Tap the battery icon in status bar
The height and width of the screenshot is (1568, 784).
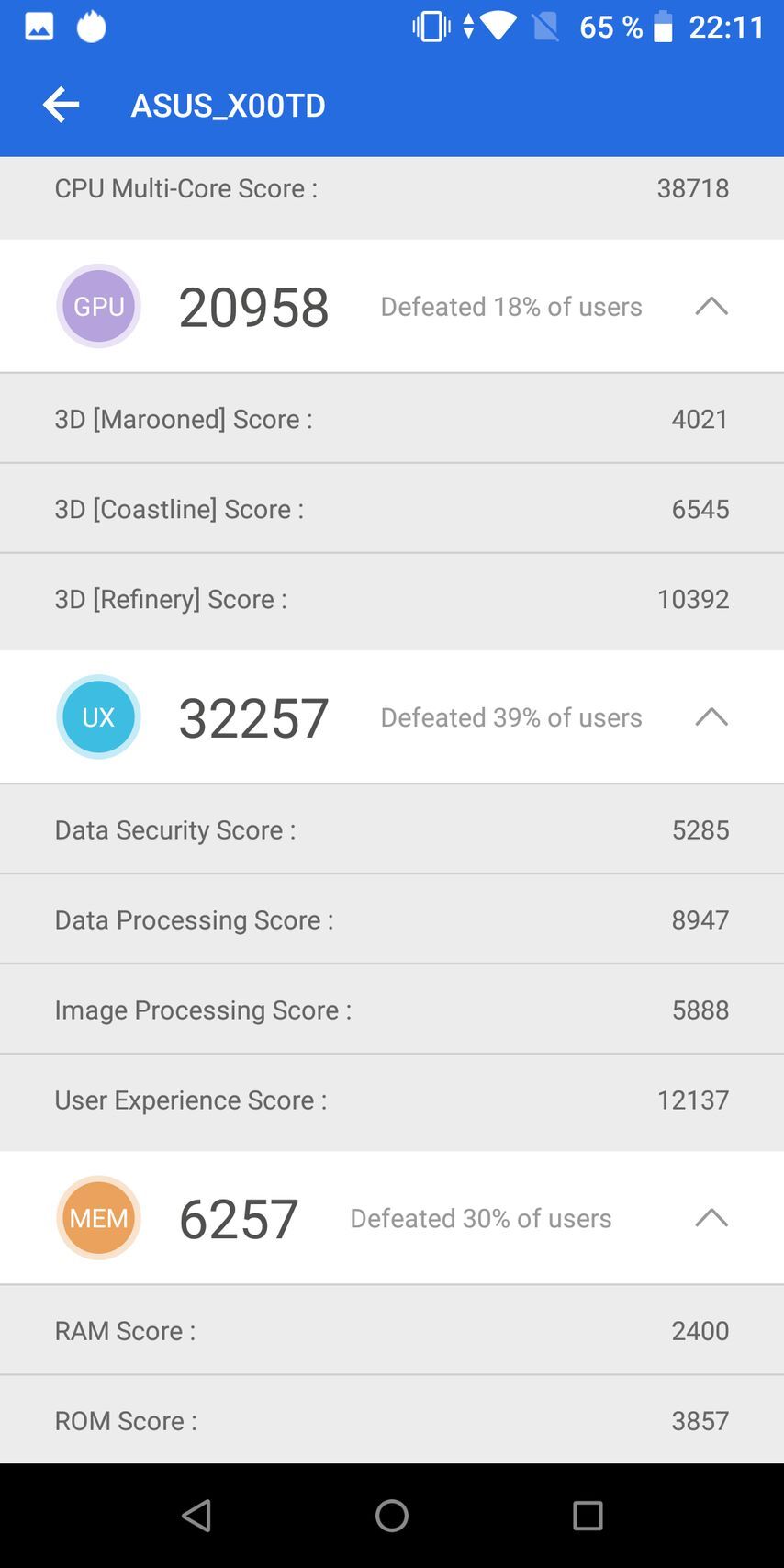point(663,27)
